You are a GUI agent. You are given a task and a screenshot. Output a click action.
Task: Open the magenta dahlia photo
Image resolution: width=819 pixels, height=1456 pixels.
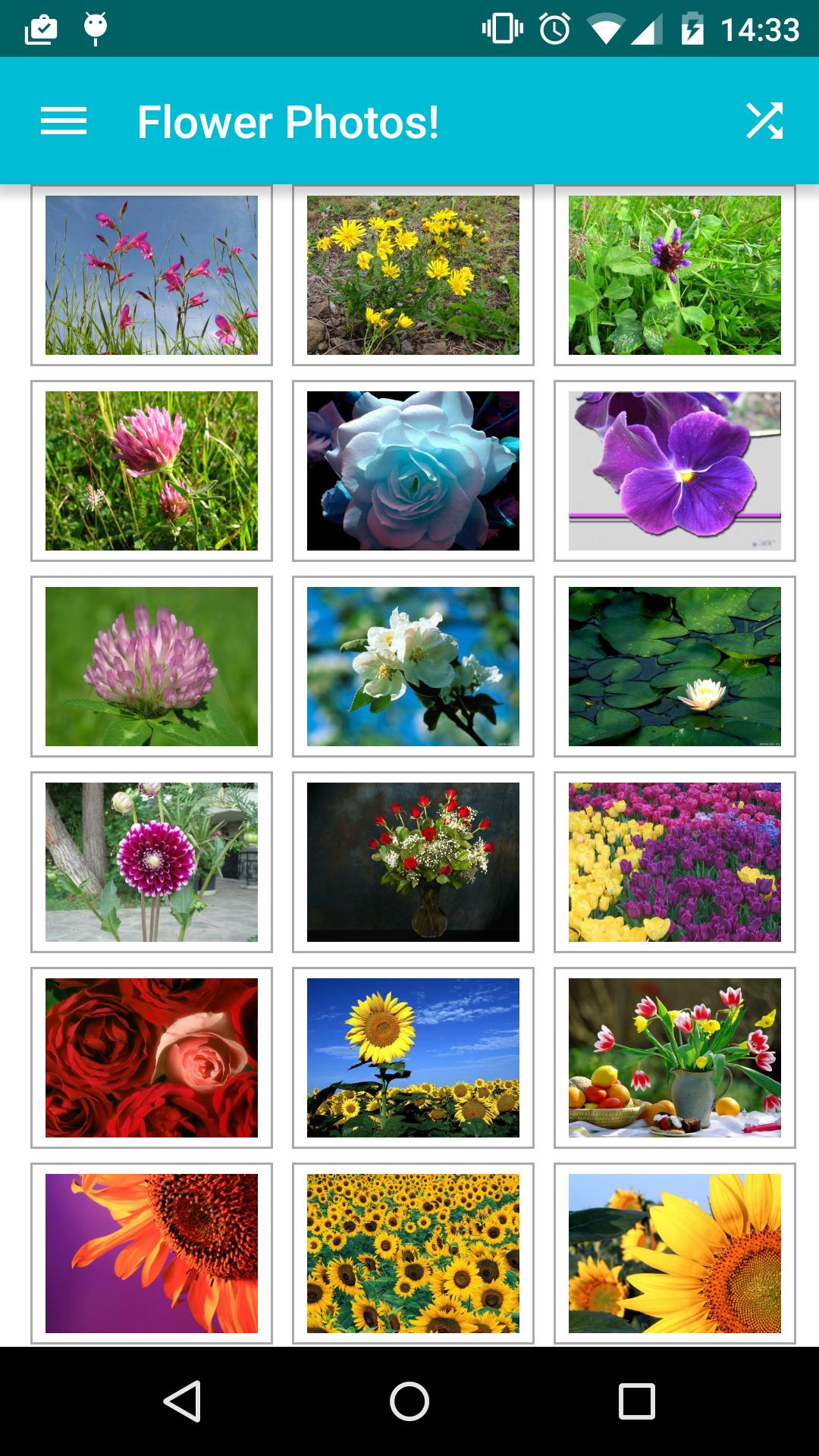click(x=152, y=862)
